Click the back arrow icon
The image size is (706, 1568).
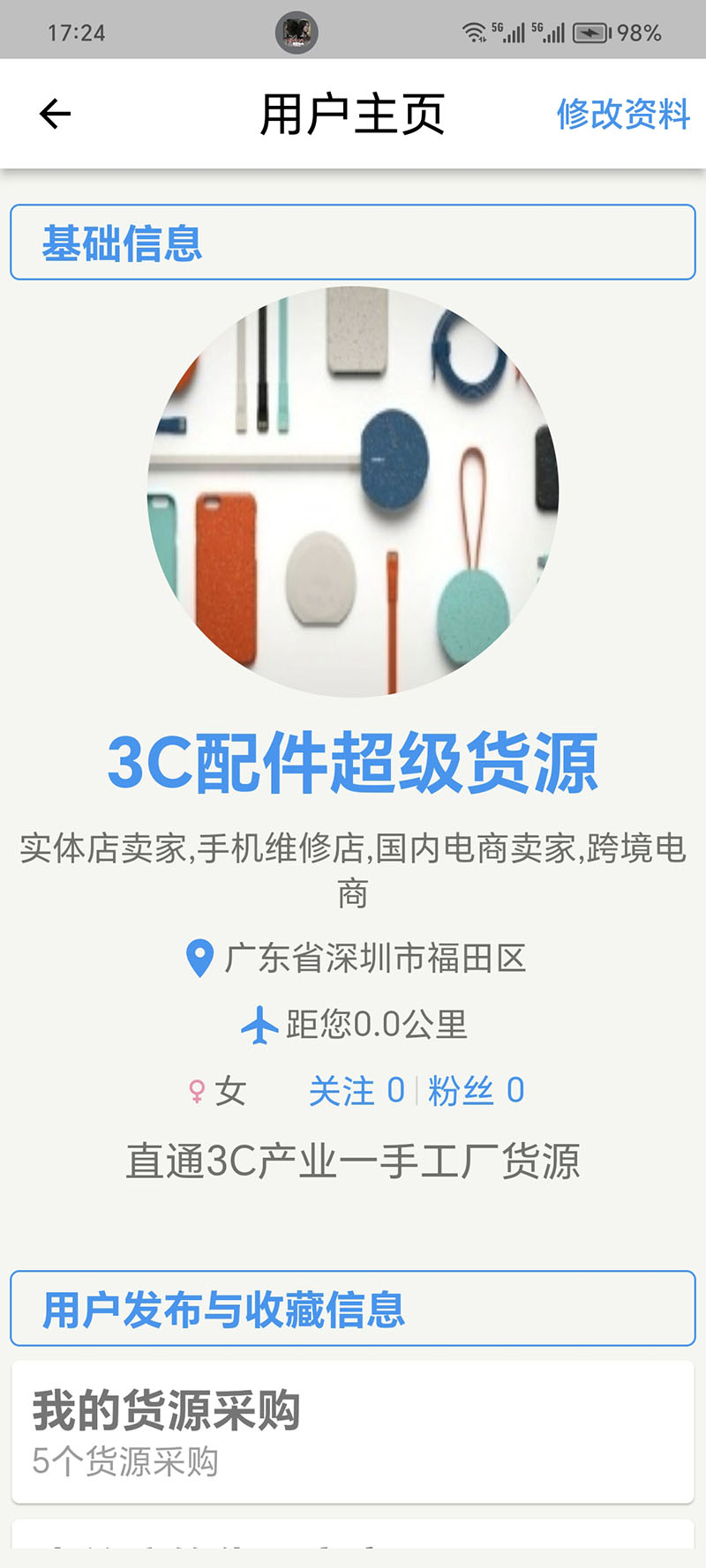tap(54, 113)
